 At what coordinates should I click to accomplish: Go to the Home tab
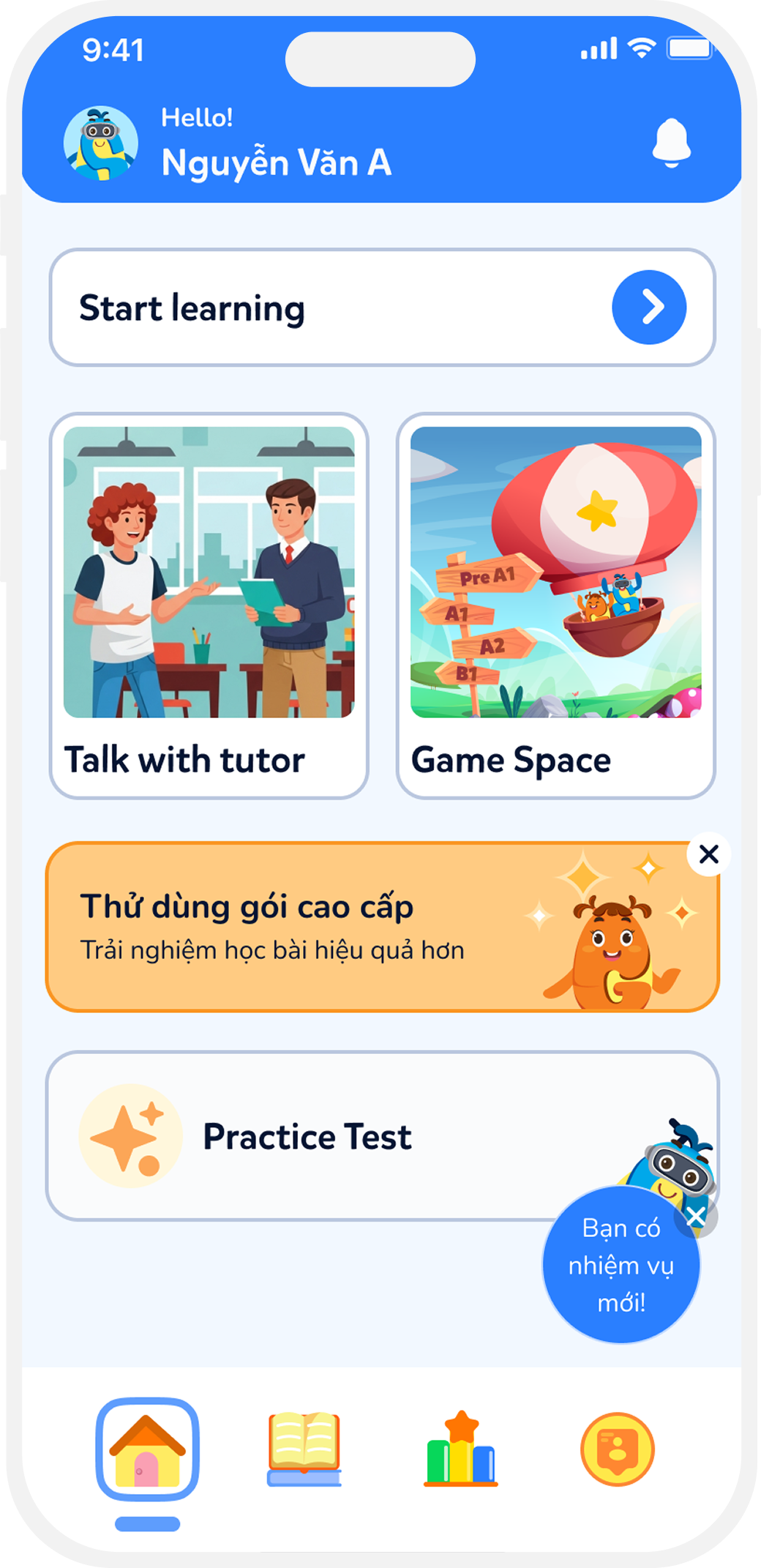coord(148,1449)
